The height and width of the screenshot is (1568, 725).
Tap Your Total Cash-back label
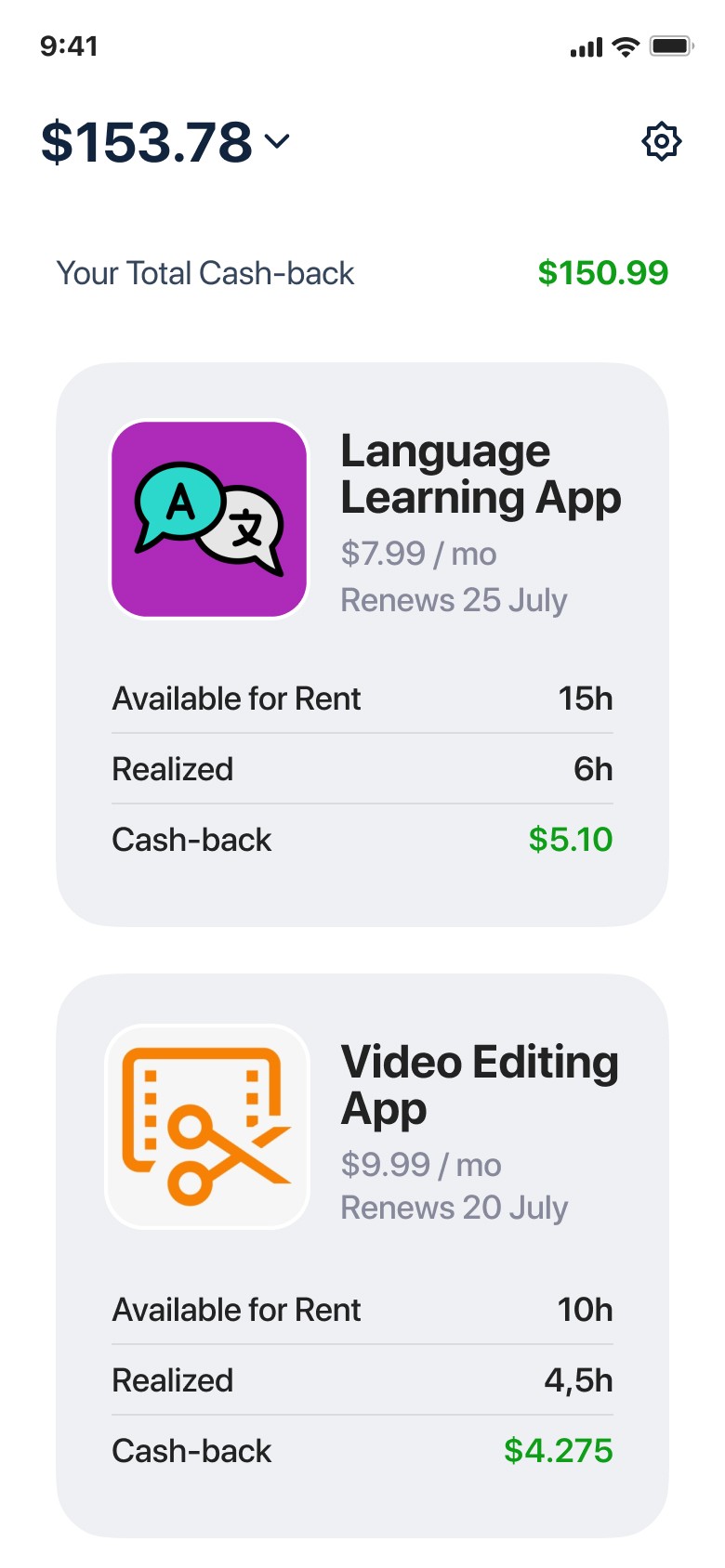(x=205, y=273)
